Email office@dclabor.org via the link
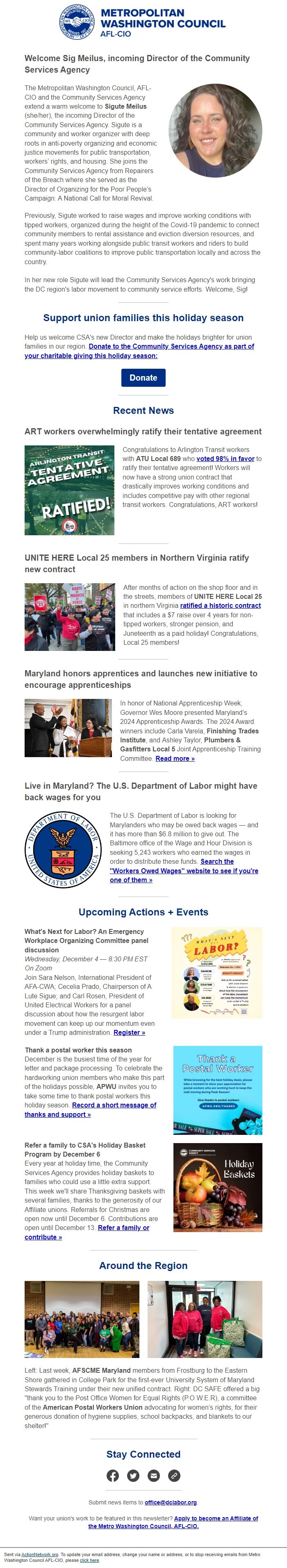Viewport: 287px width, 1568px height. click(x=170, y=1502)
